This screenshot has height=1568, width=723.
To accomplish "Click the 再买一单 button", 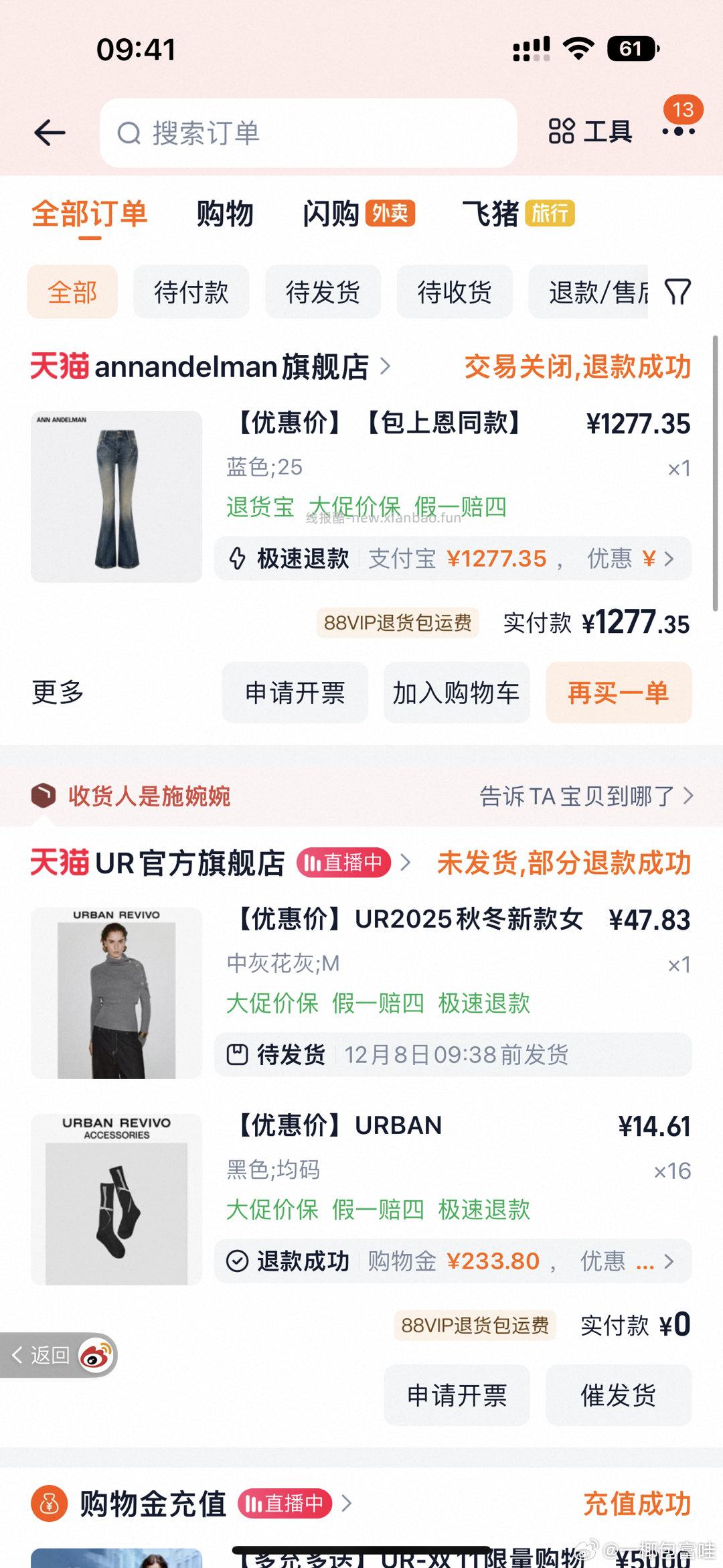I will coord(615,693).
